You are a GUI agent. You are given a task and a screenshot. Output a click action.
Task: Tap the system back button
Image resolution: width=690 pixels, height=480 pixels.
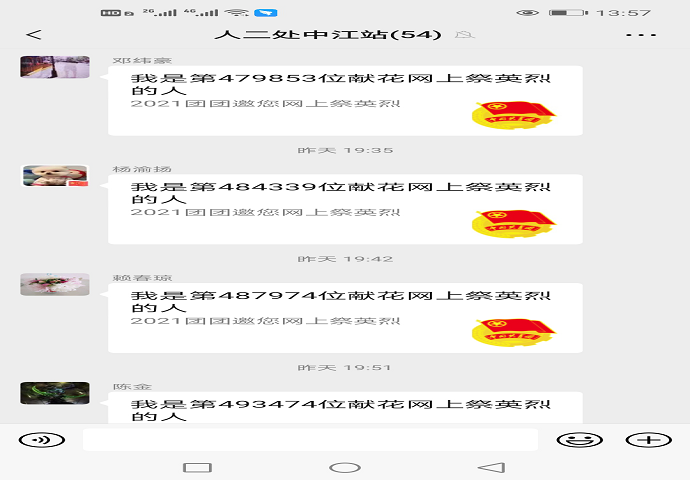[x=490, y=467]
